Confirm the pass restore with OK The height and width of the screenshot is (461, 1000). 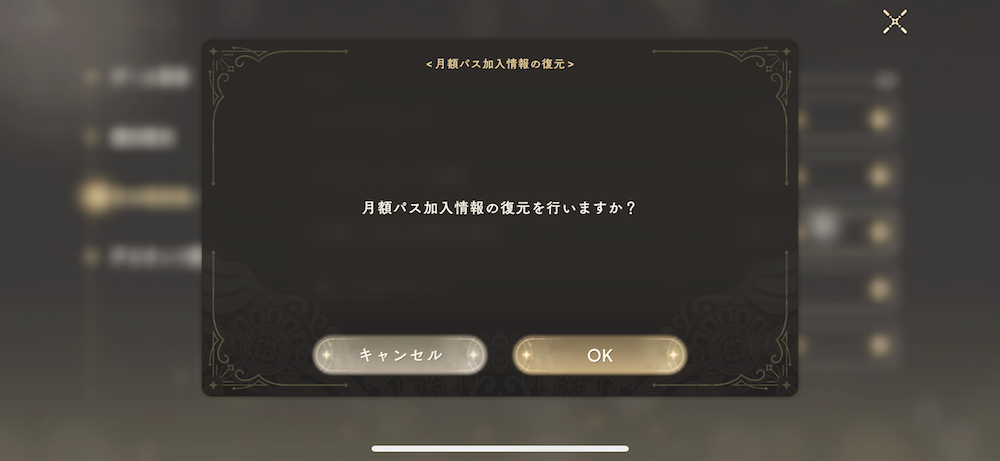pyautogui.click(x=599, y=355)
